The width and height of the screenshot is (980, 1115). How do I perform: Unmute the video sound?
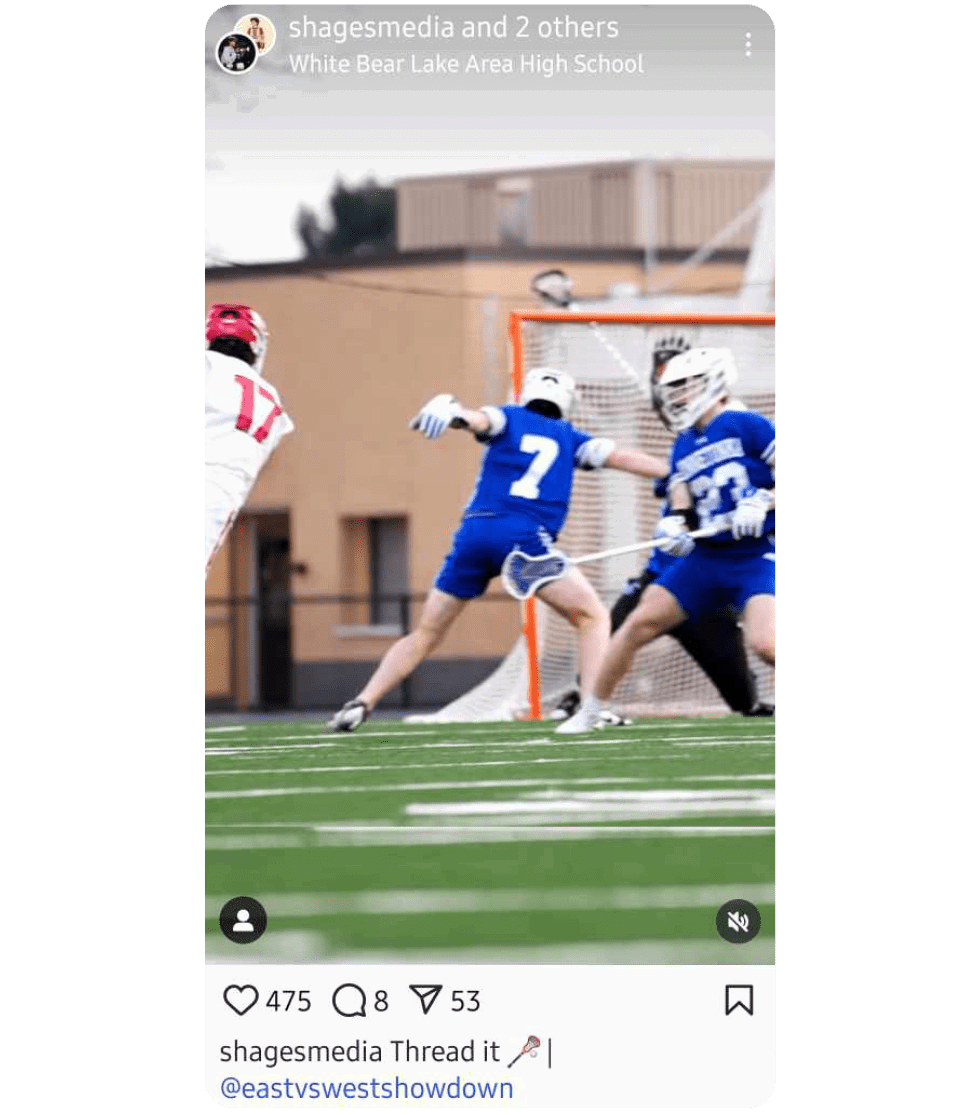click(738, 921)
